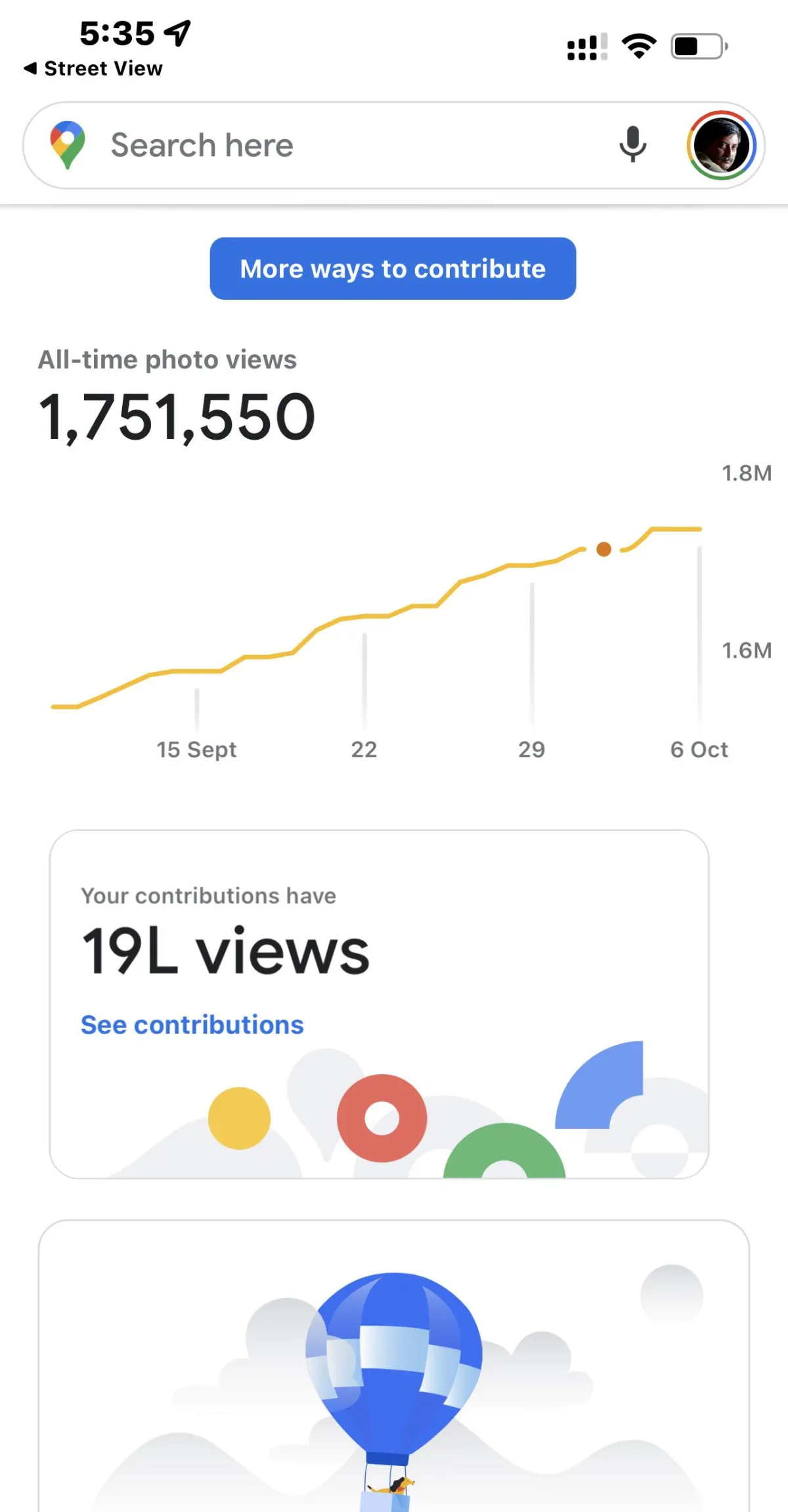The height and width of the screenshot is (1512, 788).
Task: Return to Street View app
Action: coord(93,68)
